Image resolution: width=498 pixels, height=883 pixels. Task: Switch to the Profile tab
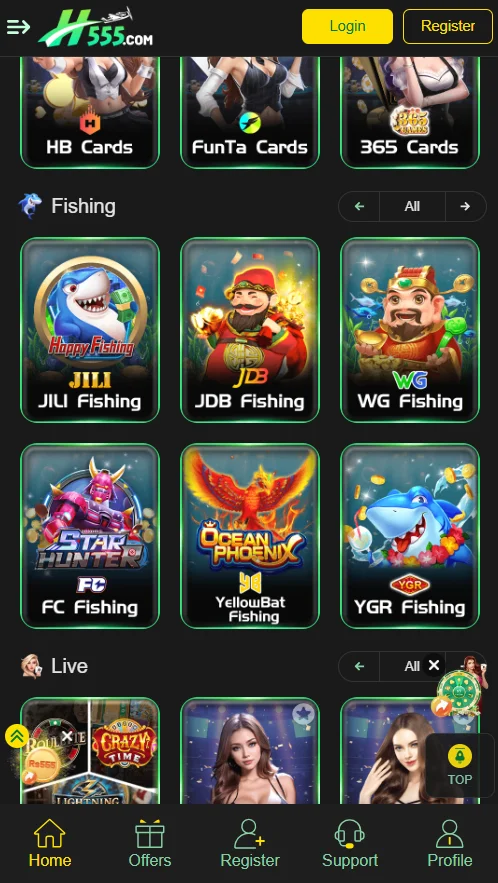click(450, 844)
